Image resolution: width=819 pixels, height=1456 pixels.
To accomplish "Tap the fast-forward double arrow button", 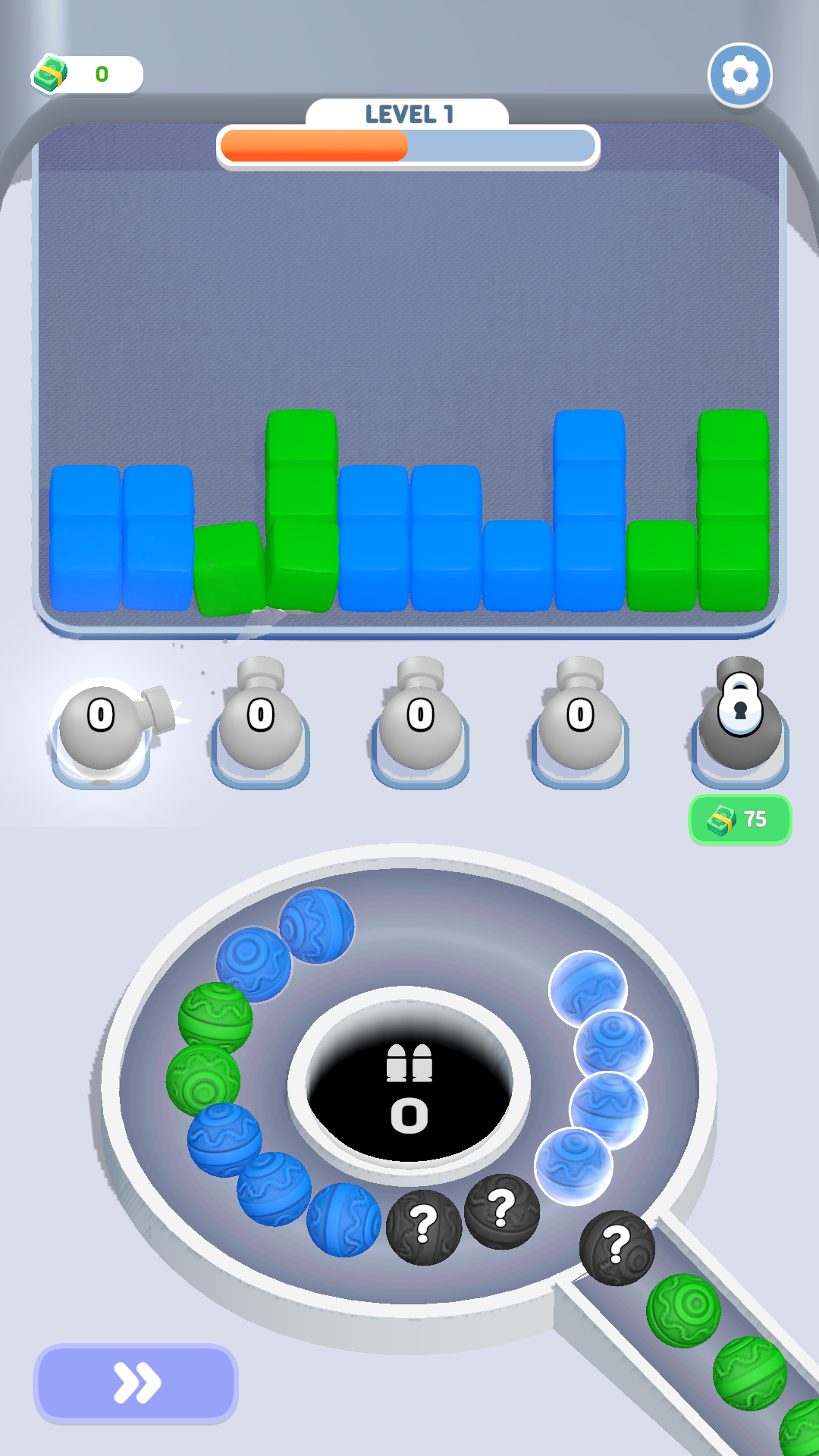I will click(x=136, y=1382).
